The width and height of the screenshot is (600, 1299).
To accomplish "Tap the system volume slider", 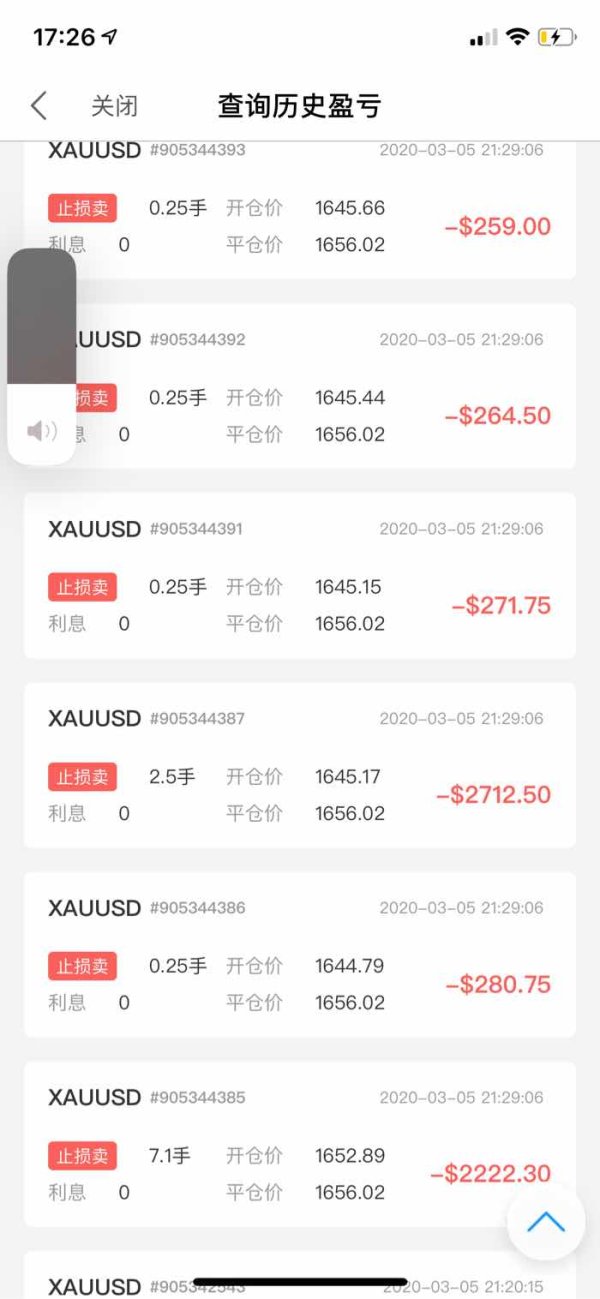I will click(42, 356).
